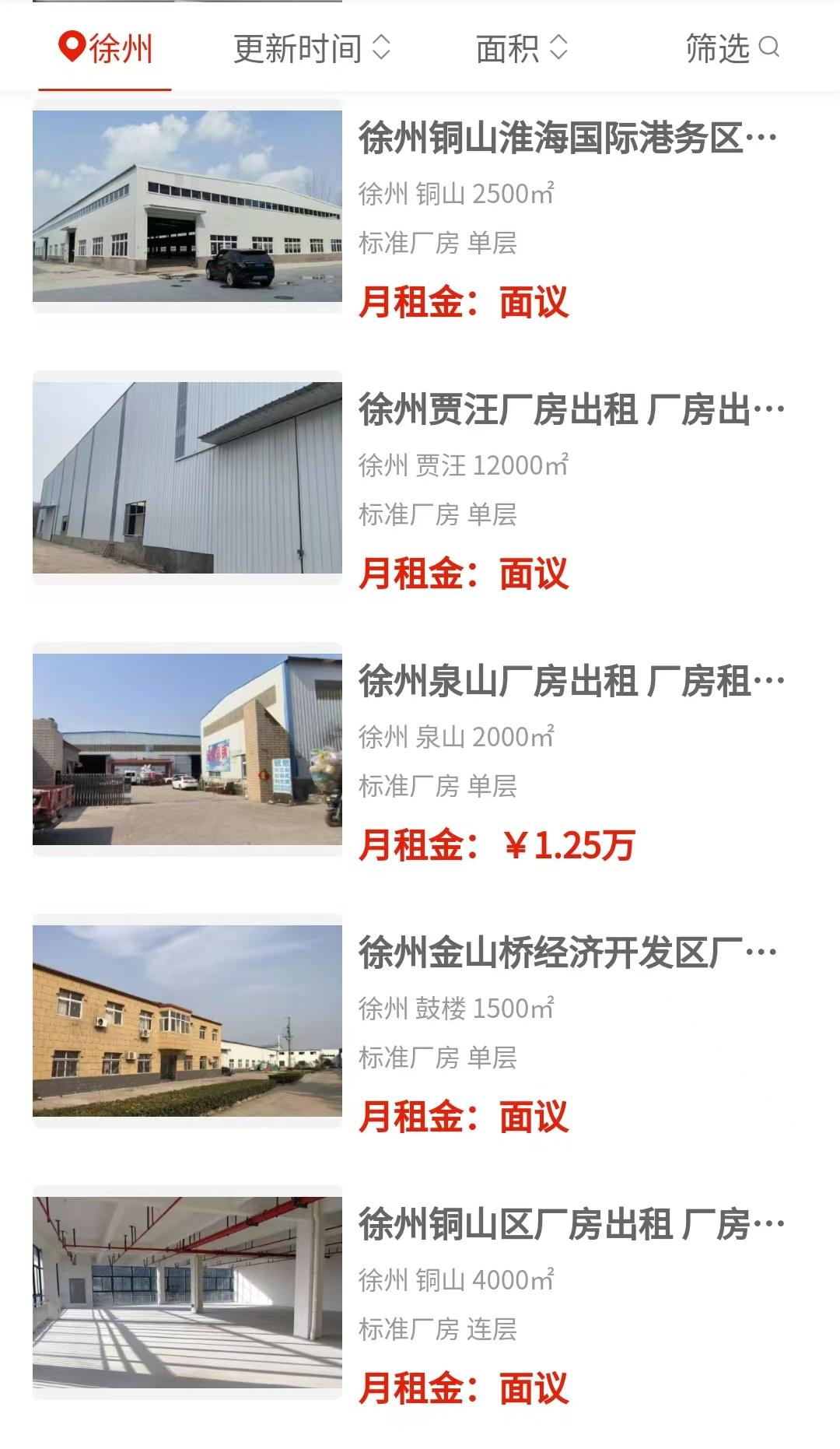This screenshot has width=840, height=1449.
Task: Change the city filter 徐州
Action: [x=106, y=49]
